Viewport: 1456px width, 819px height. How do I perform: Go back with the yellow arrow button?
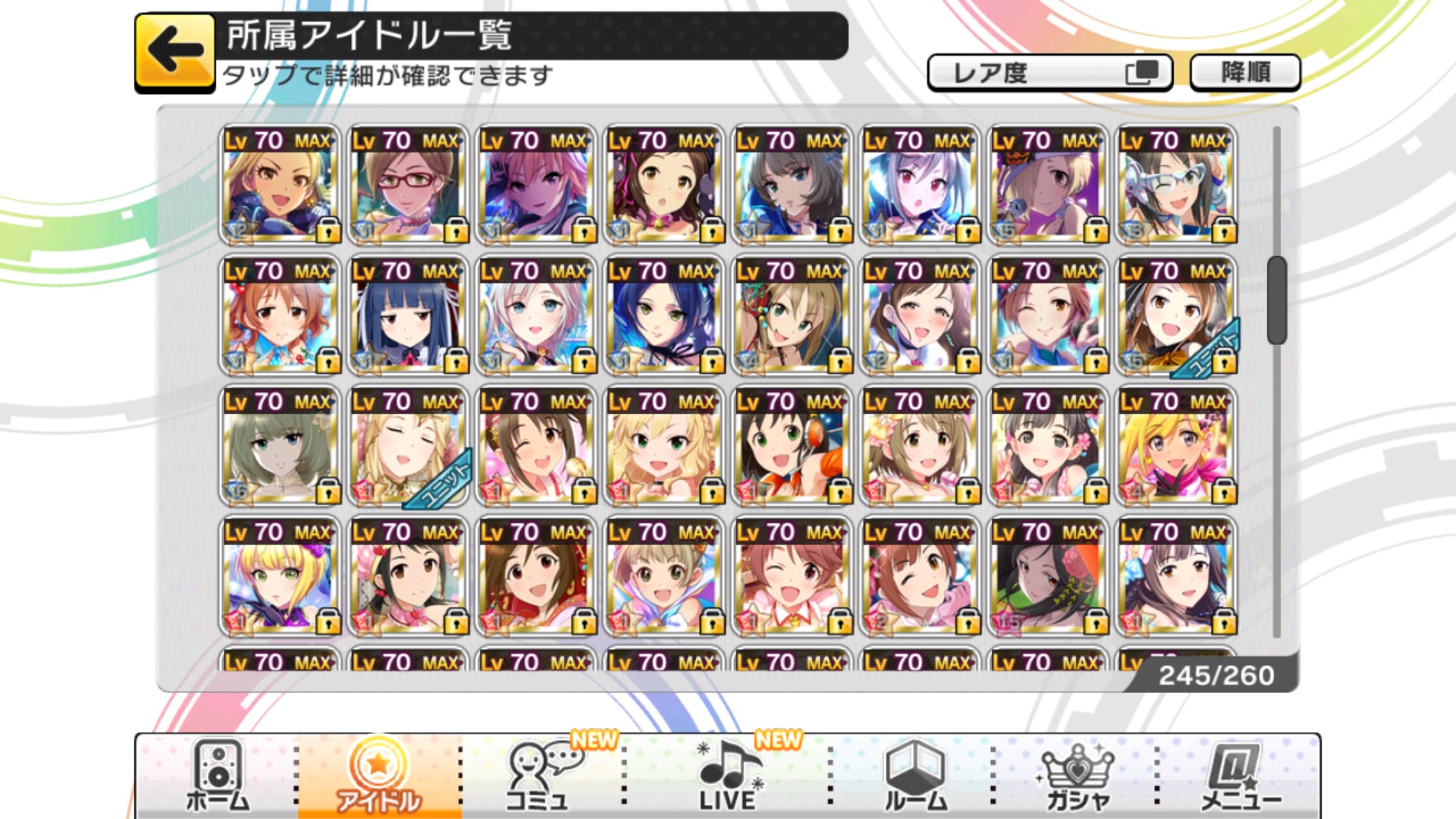(174, 52)
